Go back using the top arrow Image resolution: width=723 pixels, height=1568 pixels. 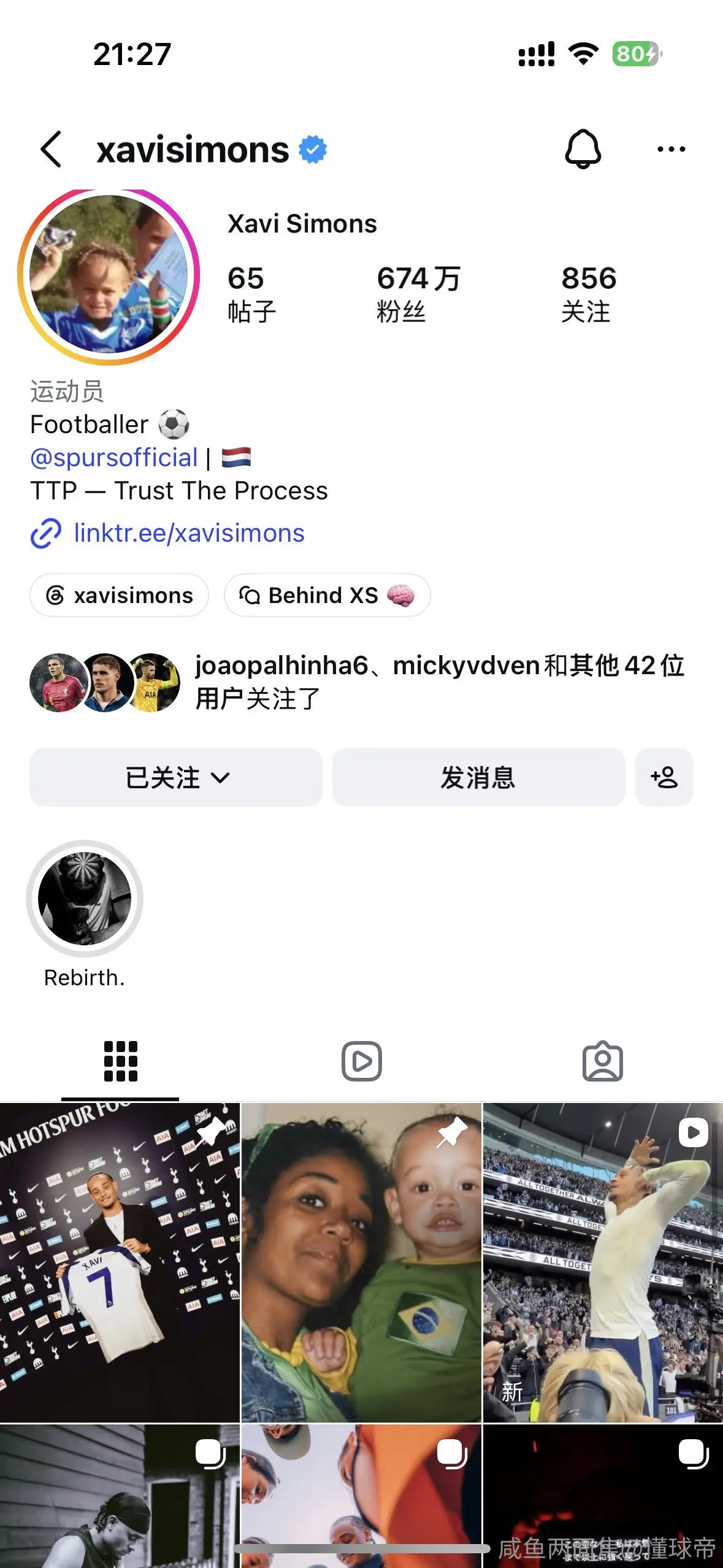pyautogui.click(x=51, y=149)
